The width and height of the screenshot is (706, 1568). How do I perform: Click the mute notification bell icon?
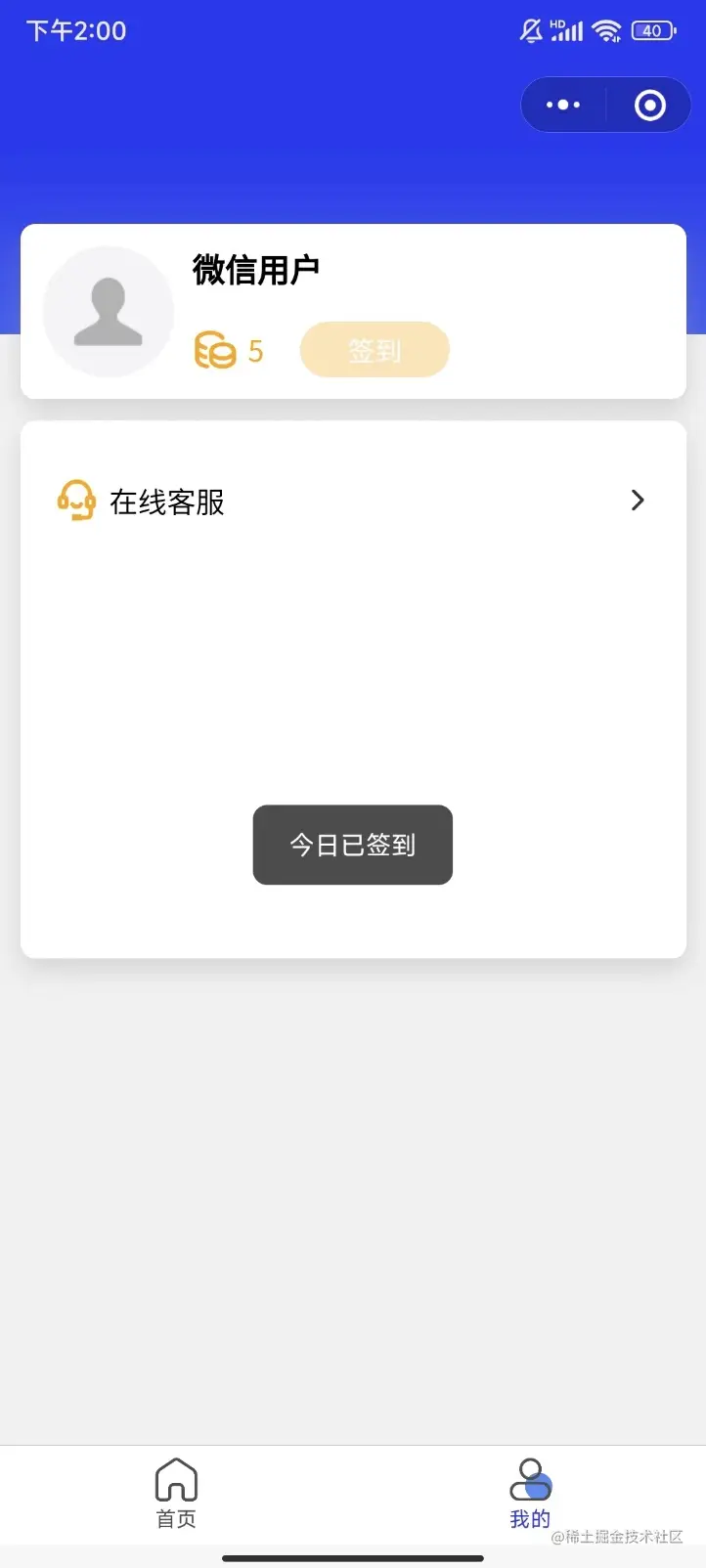pyautogui.click(x=529, y=29)
